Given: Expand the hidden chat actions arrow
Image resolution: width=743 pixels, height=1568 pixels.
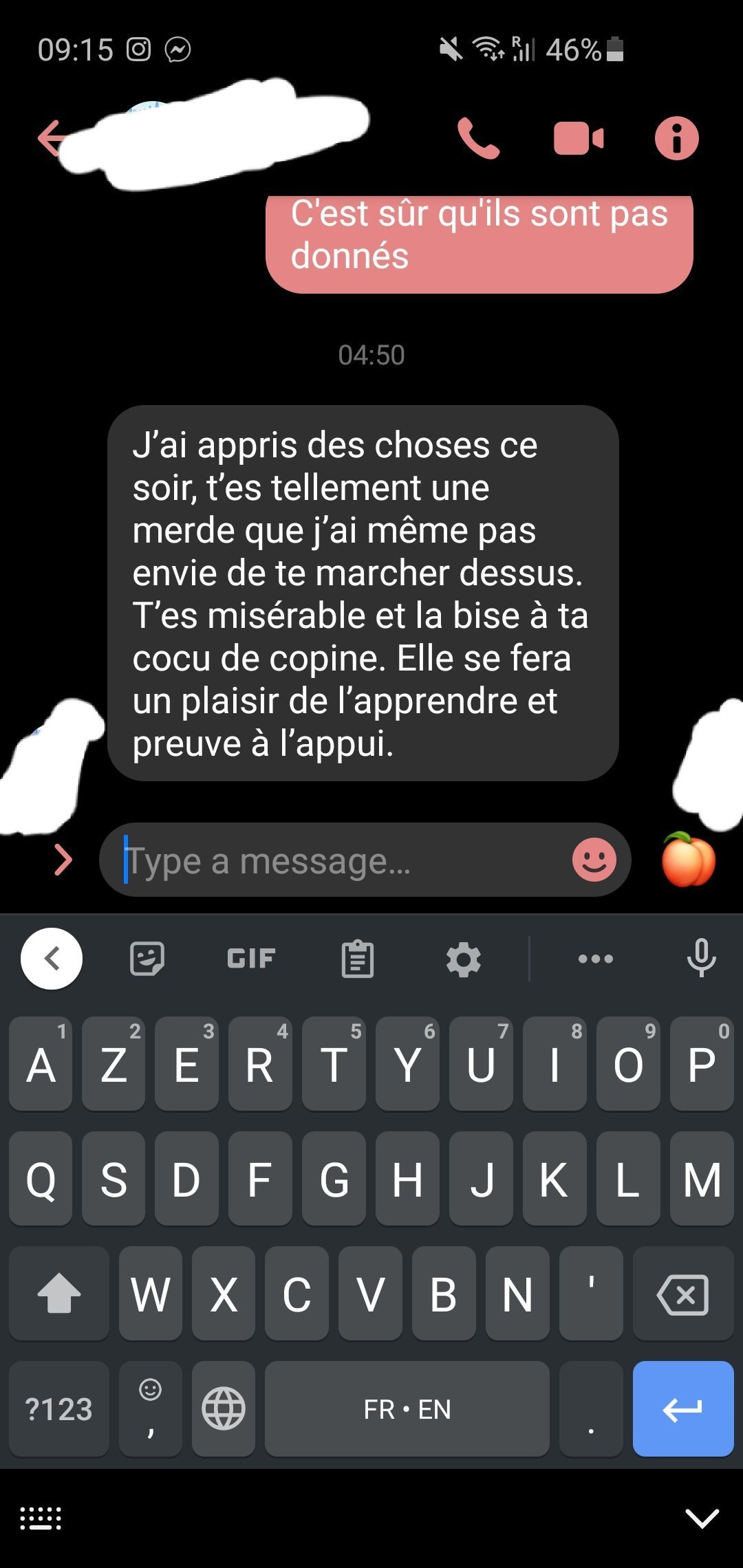Looking at the screenshot, I should pos(63,860).
